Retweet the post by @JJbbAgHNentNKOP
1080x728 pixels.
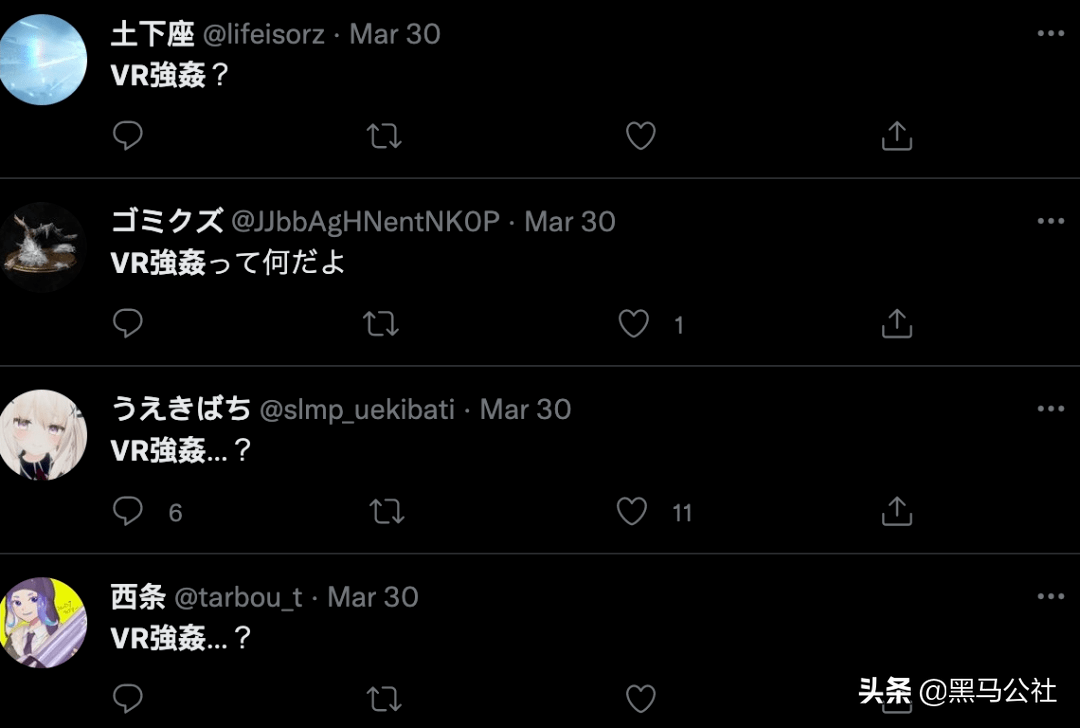point(380,323)
